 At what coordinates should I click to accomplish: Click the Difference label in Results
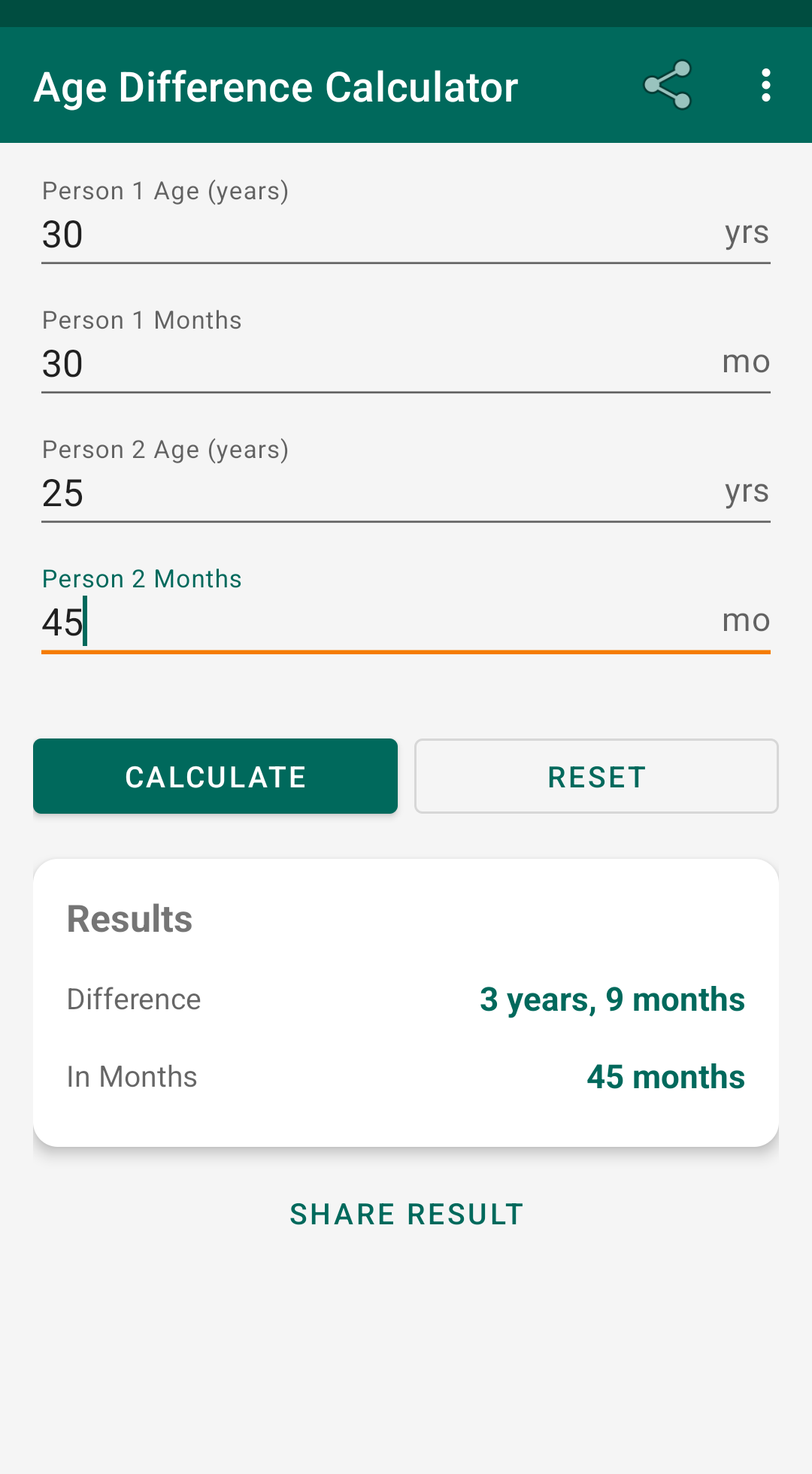[x=133, y=999]
